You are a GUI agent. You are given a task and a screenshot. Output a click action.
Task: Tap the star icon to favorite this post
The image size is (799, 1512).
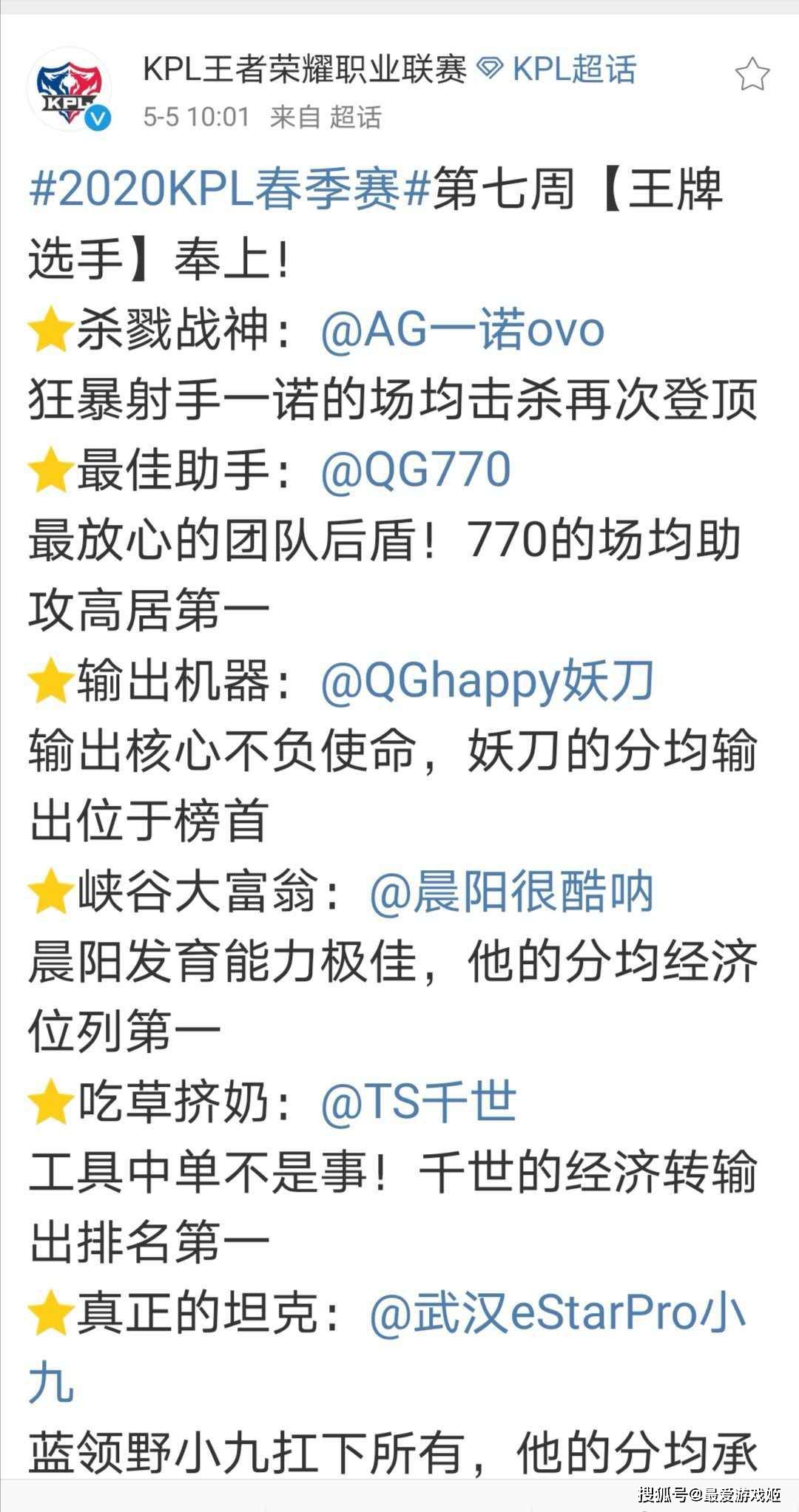pos(752,75)
